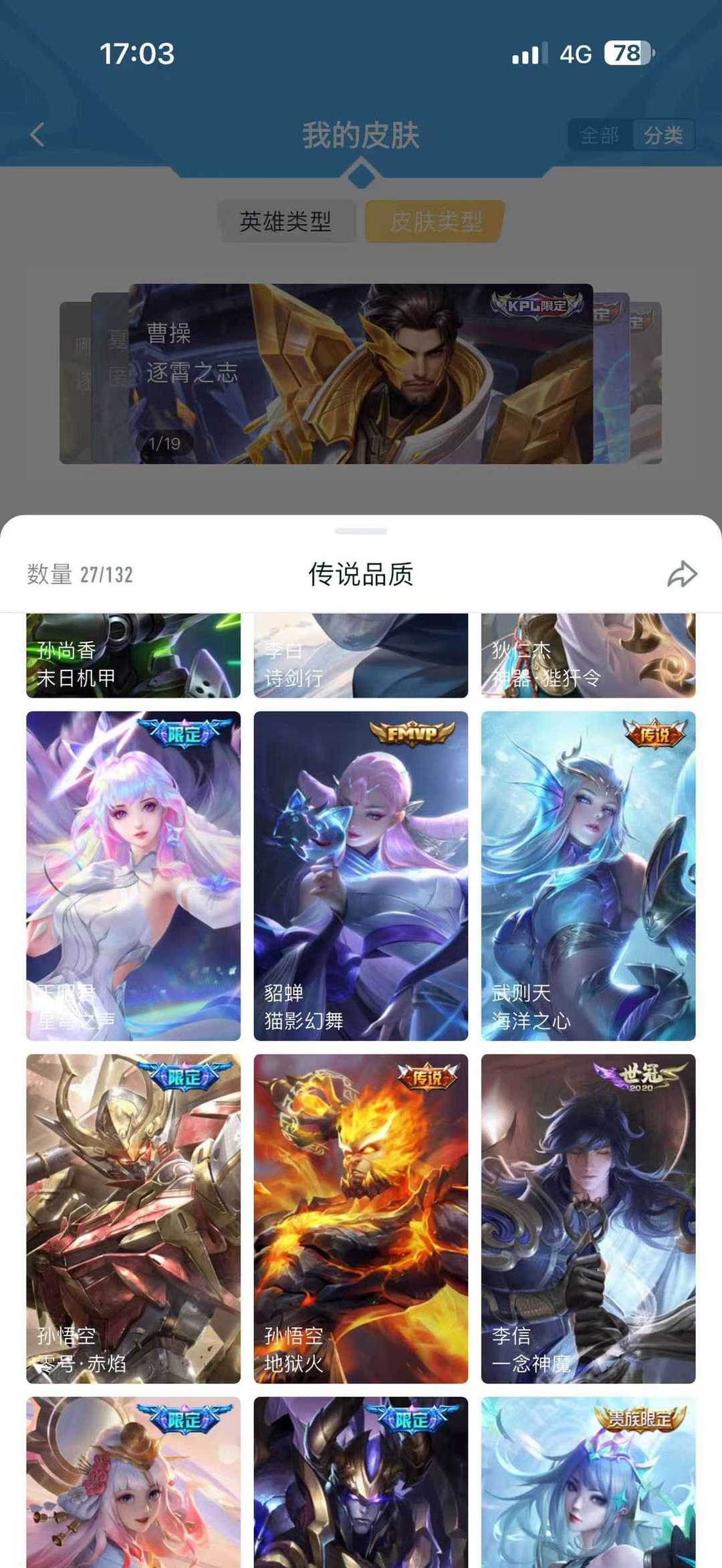Open 孙悟空 地狱火 skin

(x=360, y=1218)
